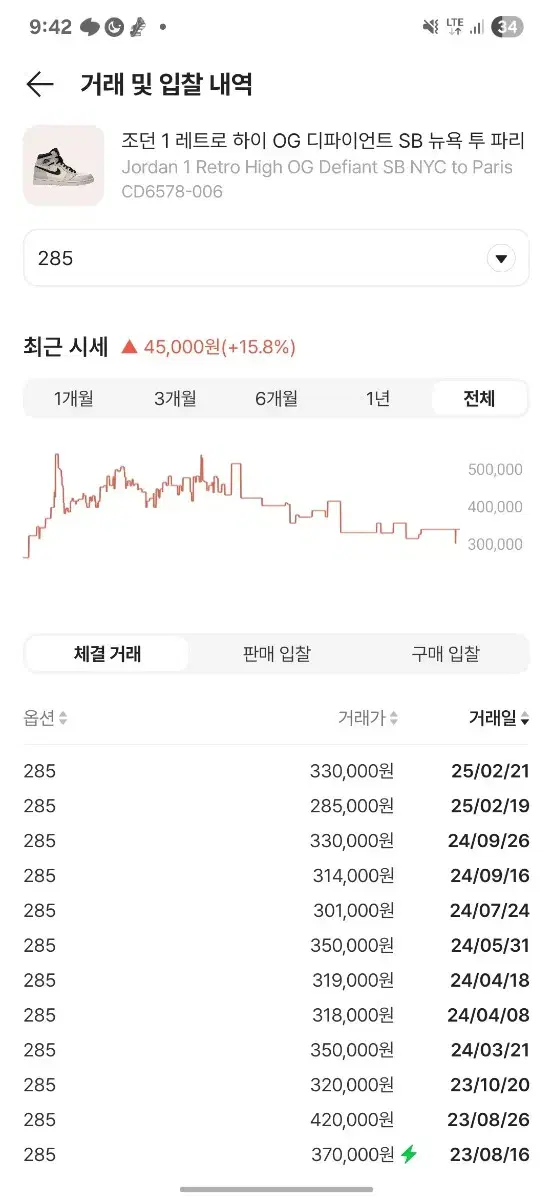This screenshot has height=1200, width=553.
Task: Go back using the arrow icon
Action: 40,84
